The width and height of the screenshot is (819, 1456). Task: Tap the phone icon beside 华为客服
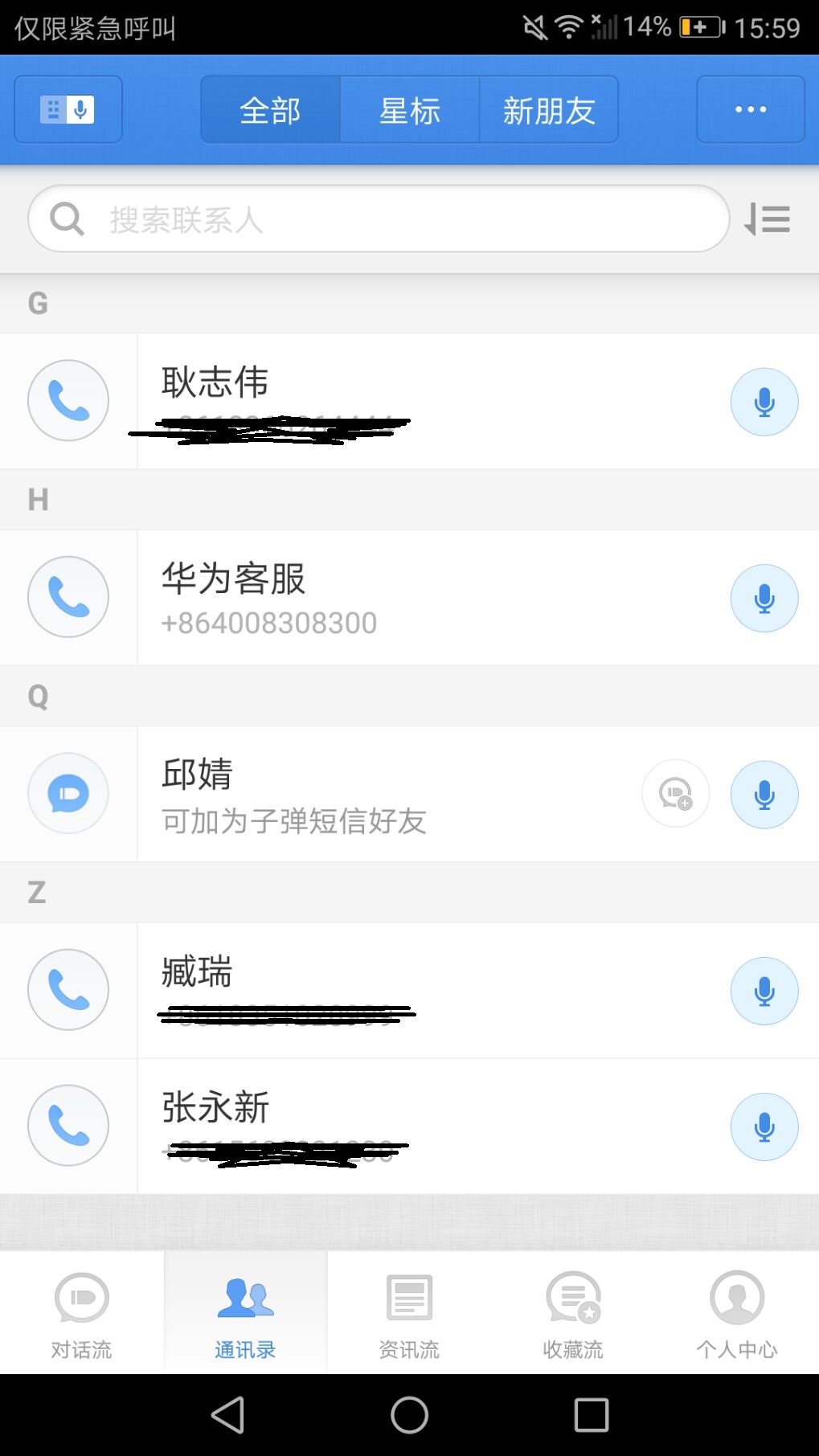click(x=68, y=597)
